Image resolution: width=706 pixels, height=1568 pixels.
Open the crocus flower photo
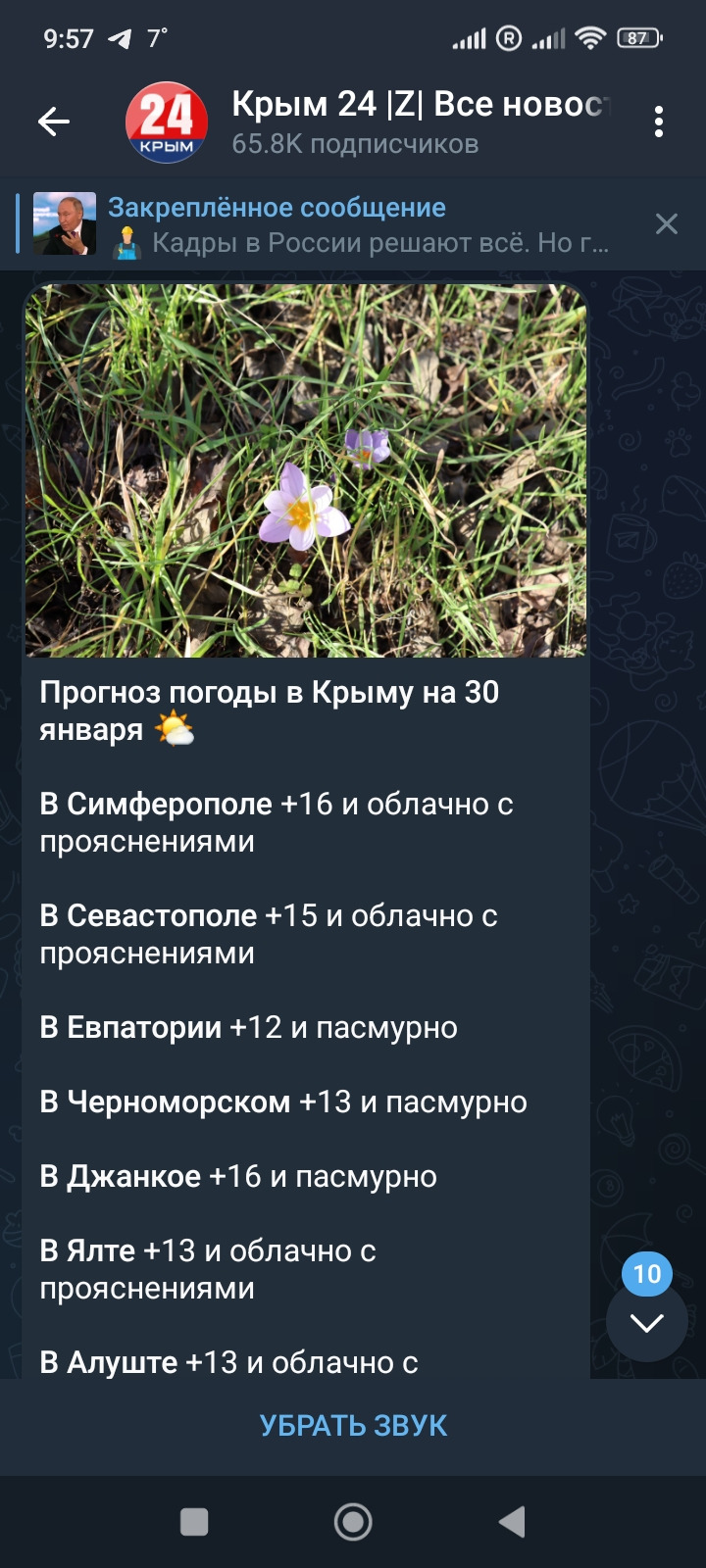tap(305, 470)
